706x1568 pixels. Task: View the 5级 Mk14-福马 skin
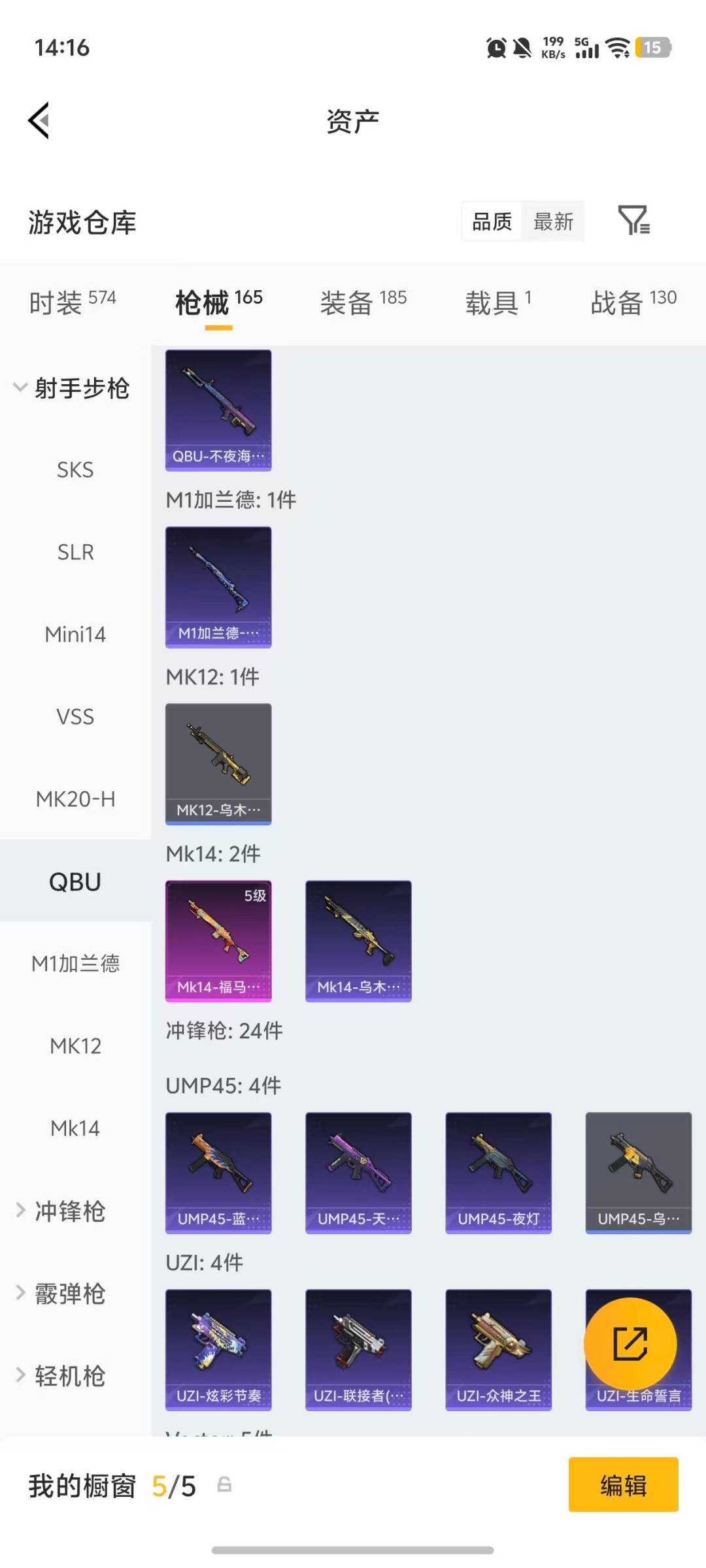218,941
